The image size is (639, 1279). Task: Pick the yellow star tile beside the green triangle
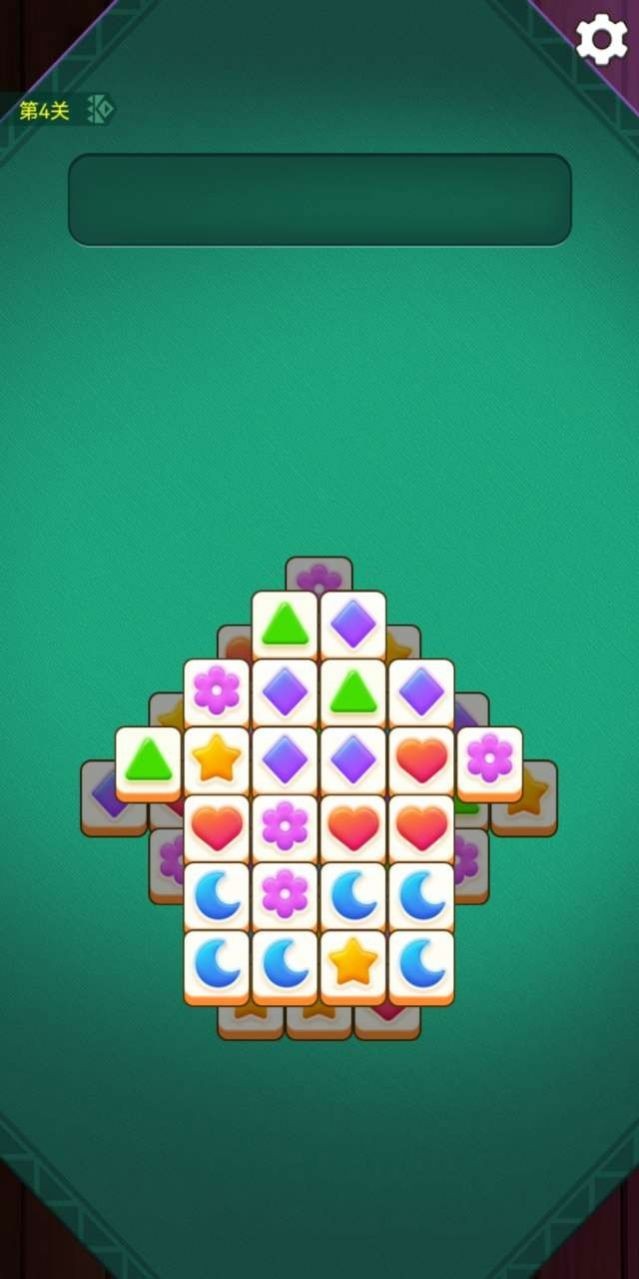pos(216,760)
